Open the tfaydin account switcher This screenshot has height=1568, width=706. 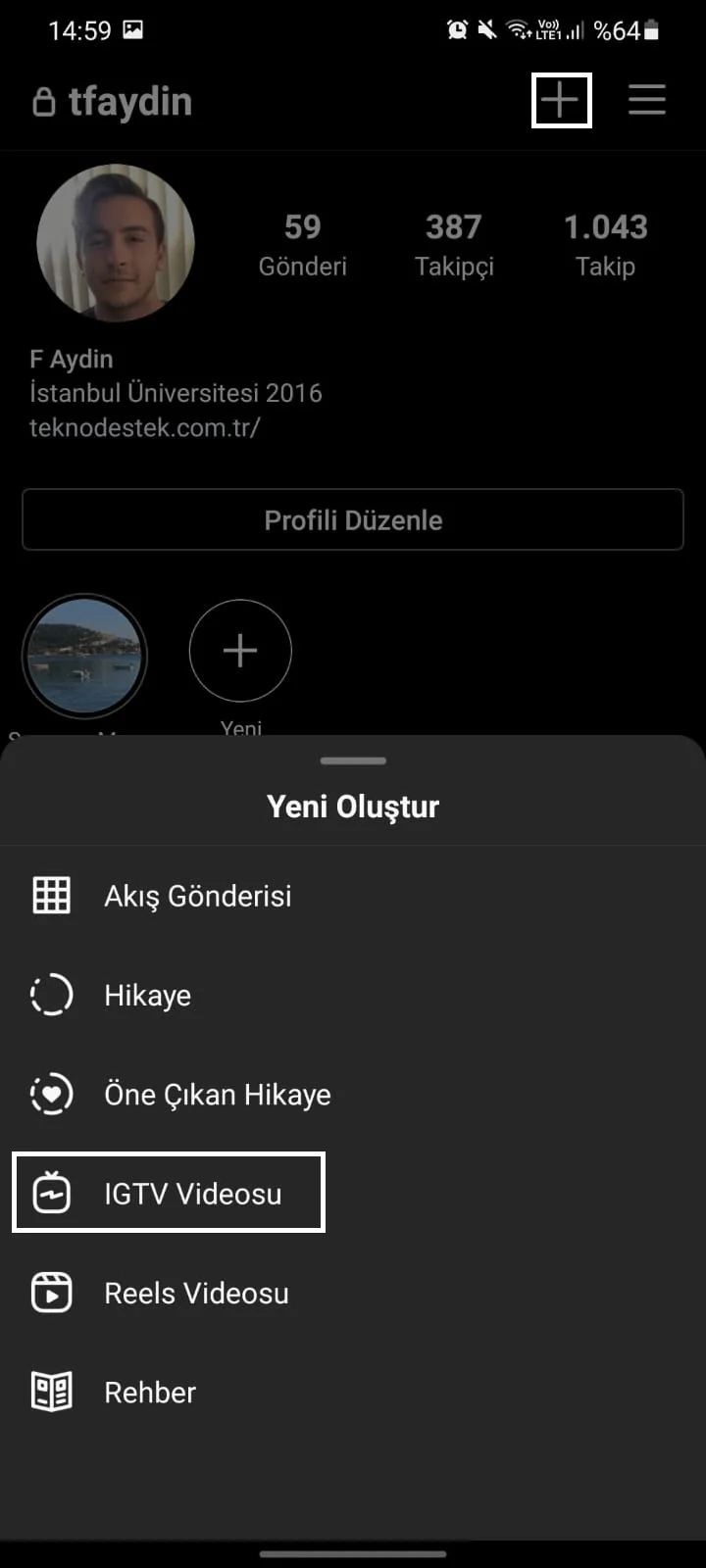coord(128,102)
